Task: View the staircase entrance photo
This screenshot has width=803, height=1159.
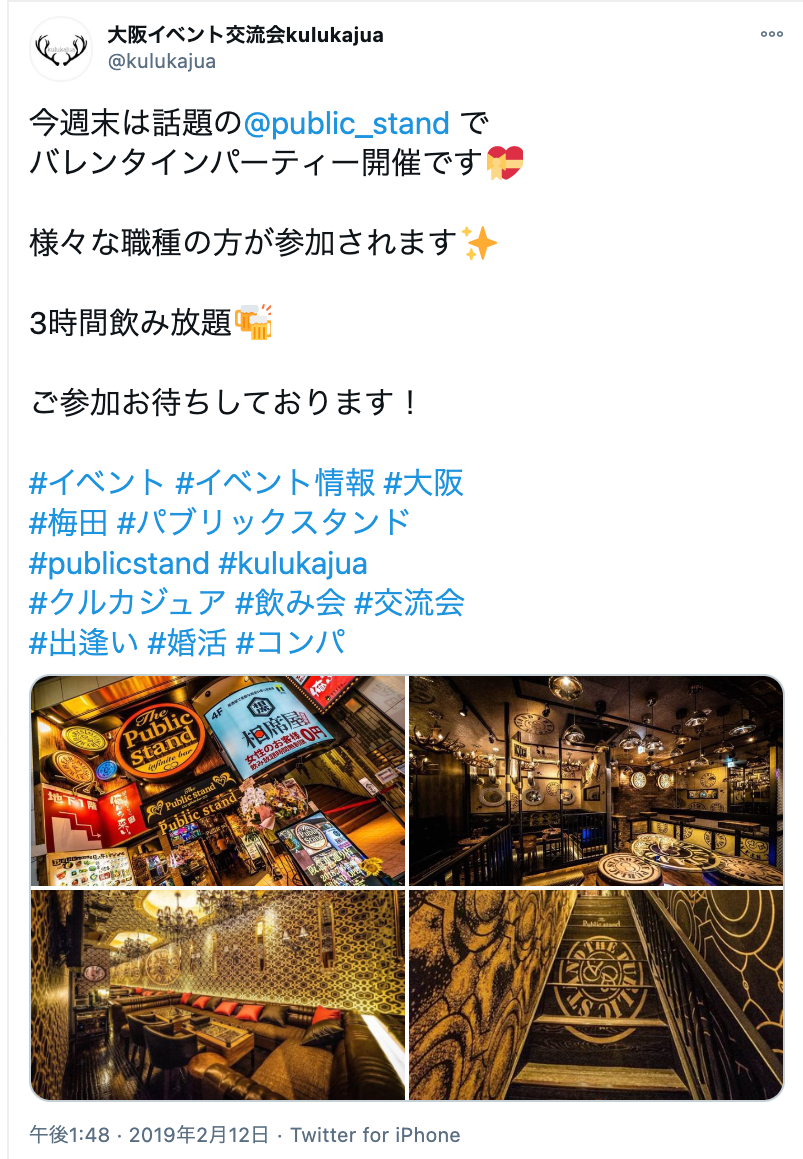Action: pyautogui.click(x=596, y=994)
